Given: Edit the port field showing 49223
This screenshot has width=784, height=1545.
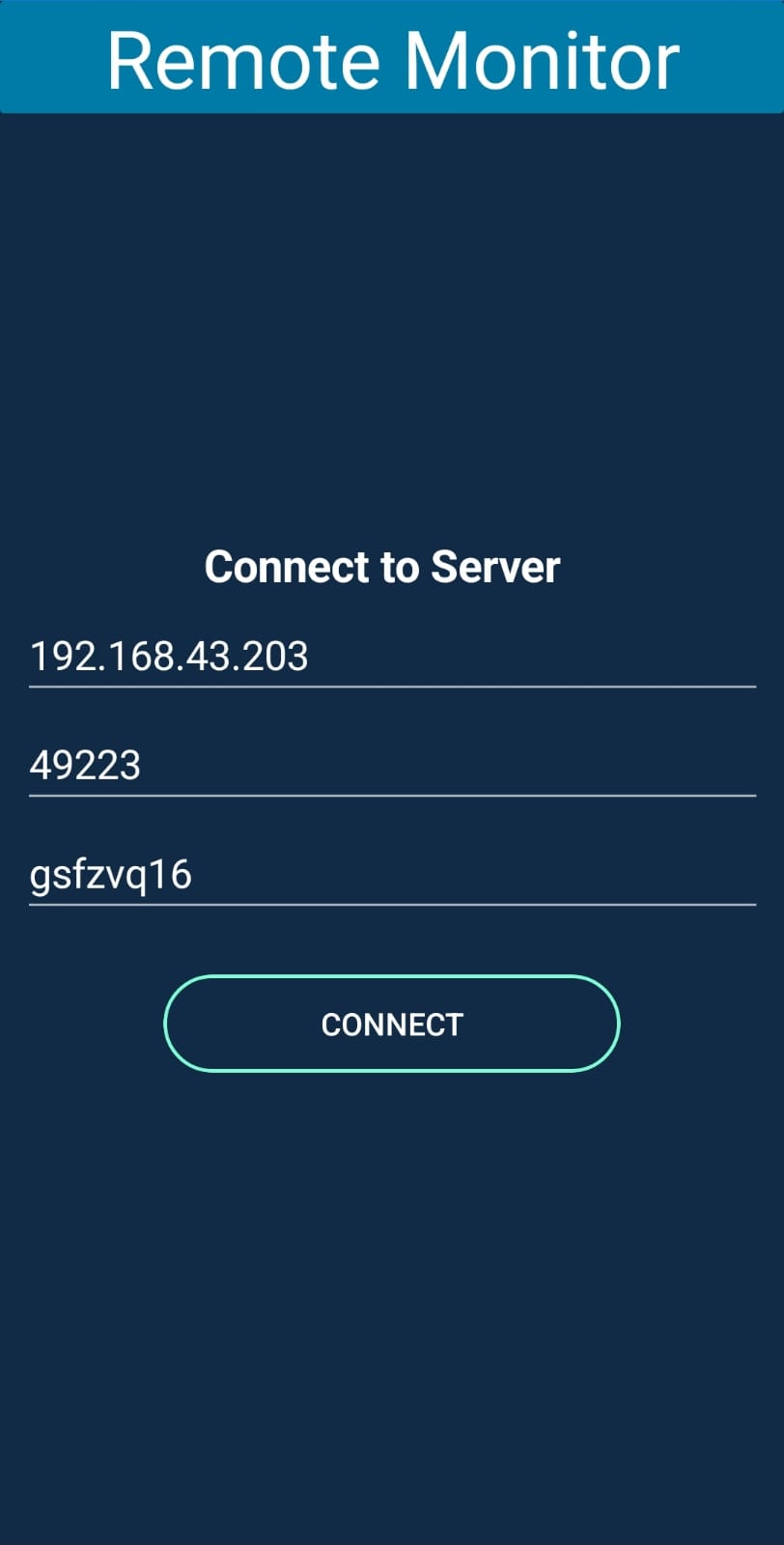Looking at the screenshot, I should (x=391, y=766).
